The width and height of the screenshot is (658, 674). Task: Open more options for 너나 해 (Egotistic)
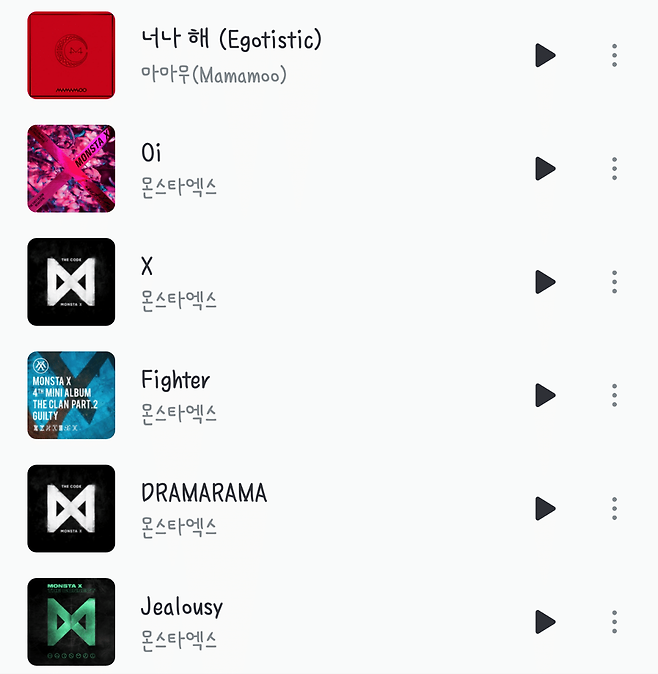pyautogui.click(x=614, y=55)
